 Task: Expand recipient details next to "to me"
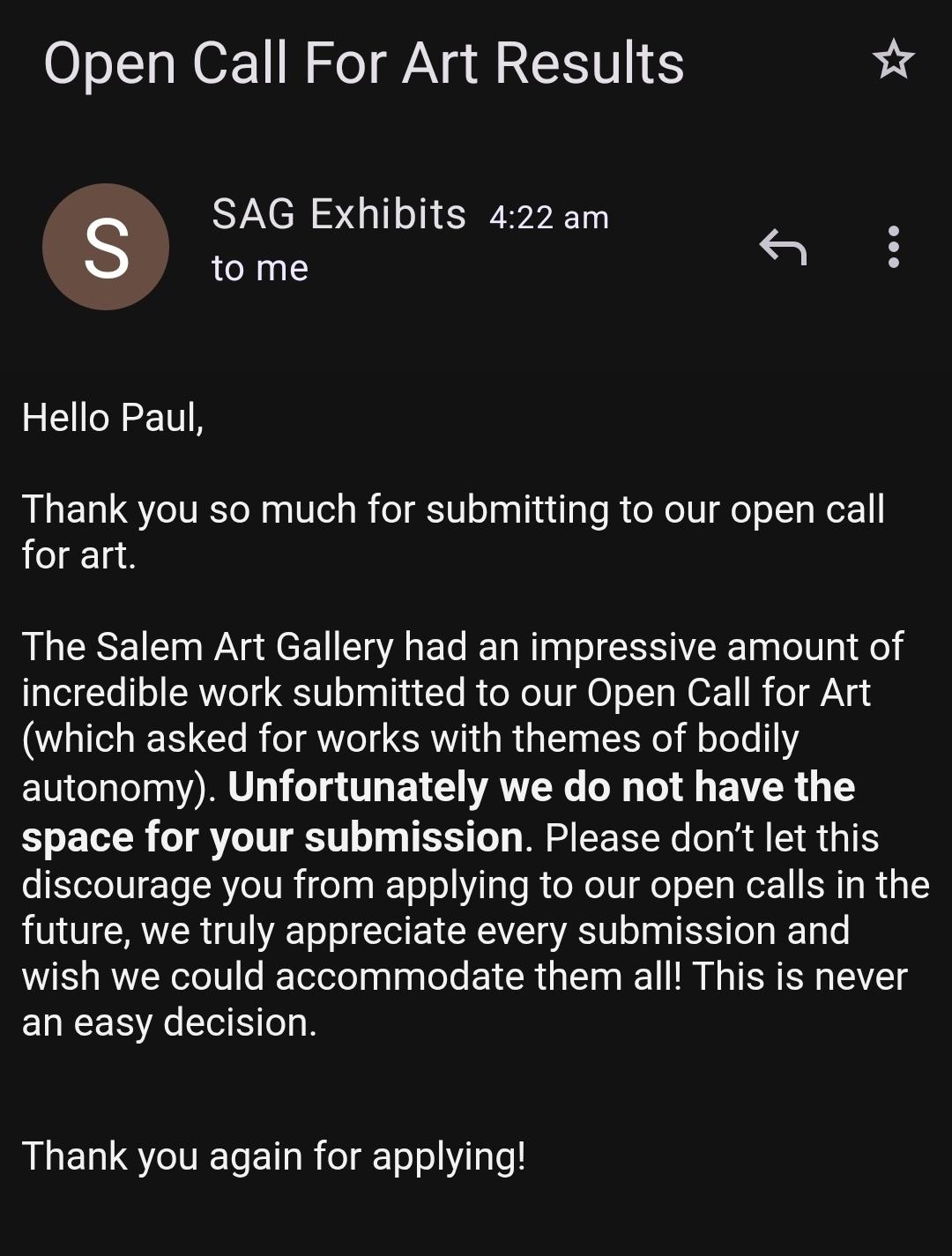[260, 269]
